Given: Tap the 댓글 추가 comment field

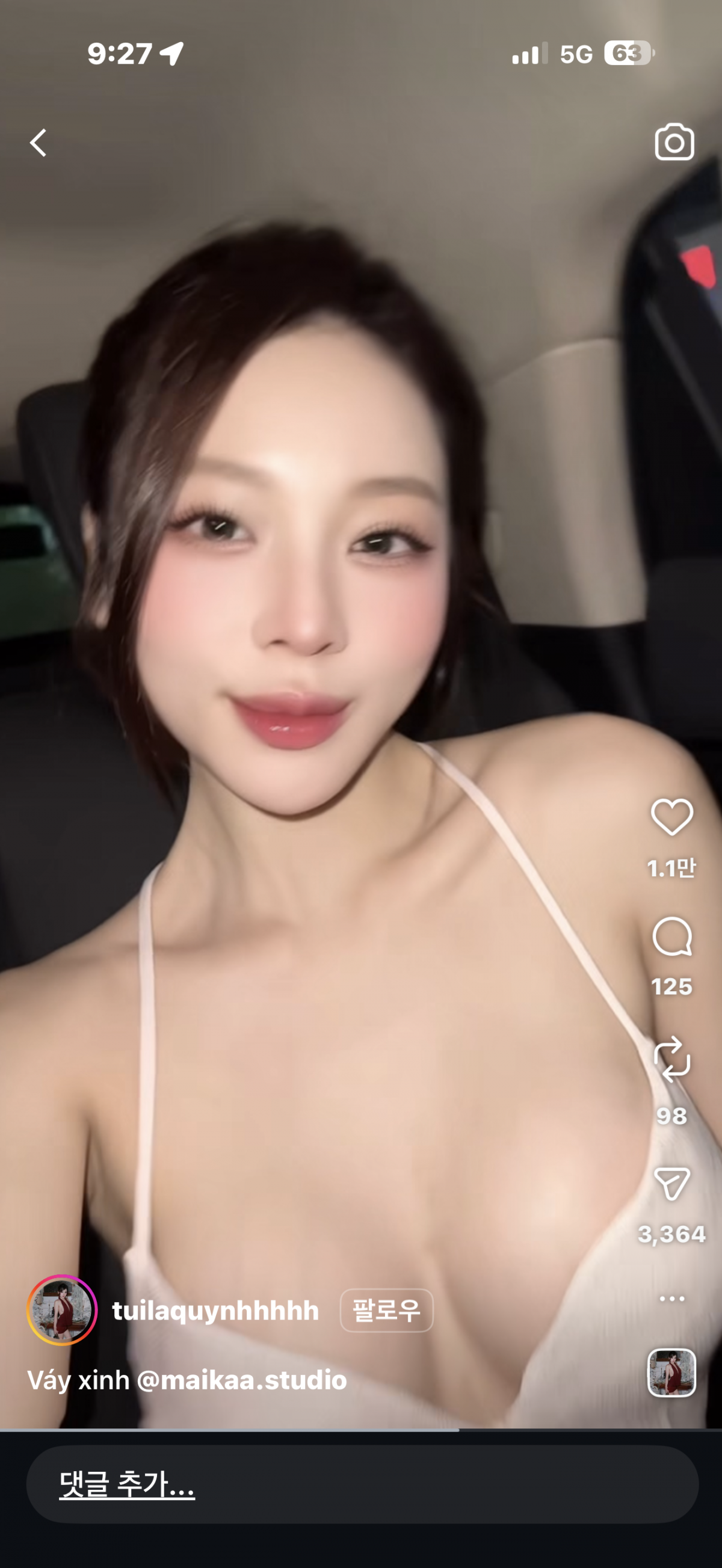Looking at the screenshot, I should point(362,1484).
